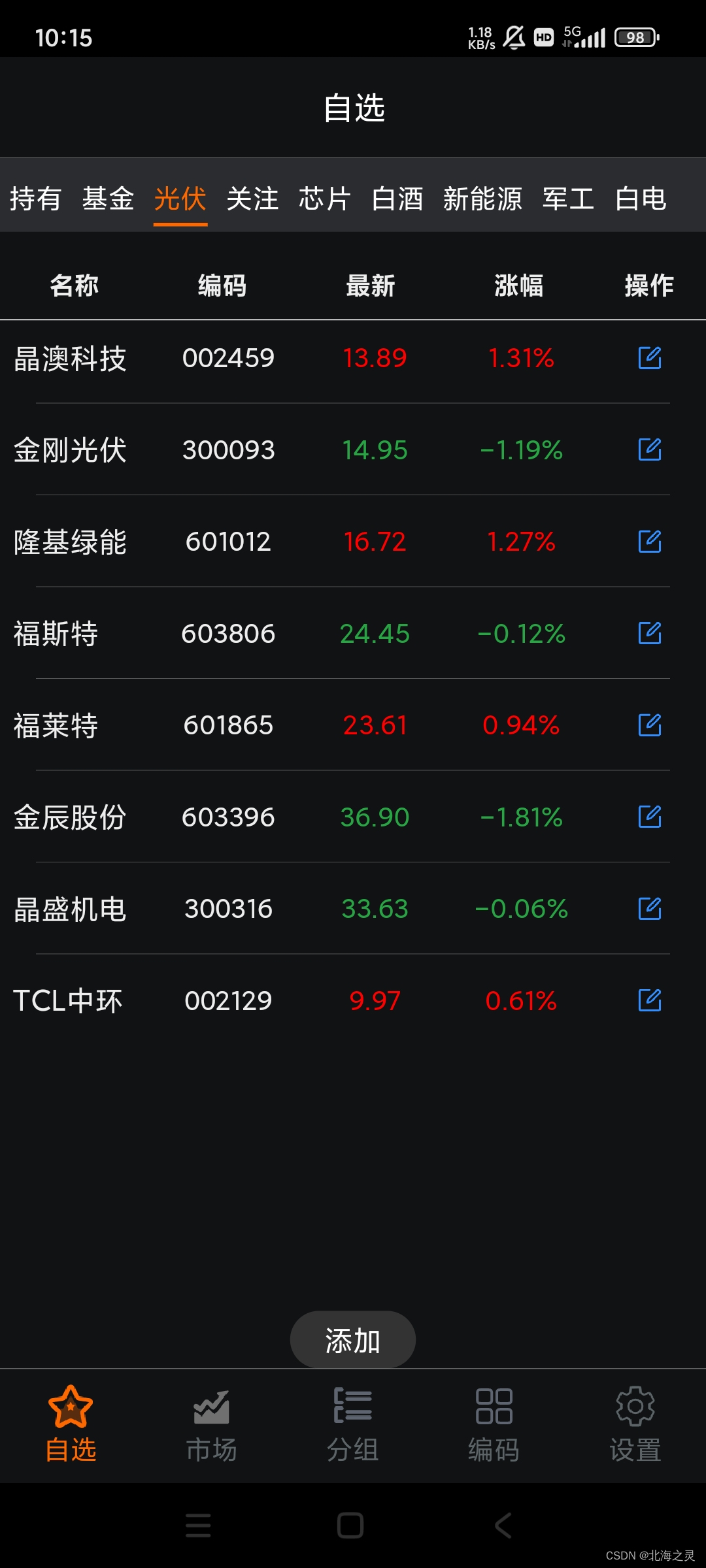Select the 新能源 tab
Screen dimensions: 706x1568
(x=483, y=199)
